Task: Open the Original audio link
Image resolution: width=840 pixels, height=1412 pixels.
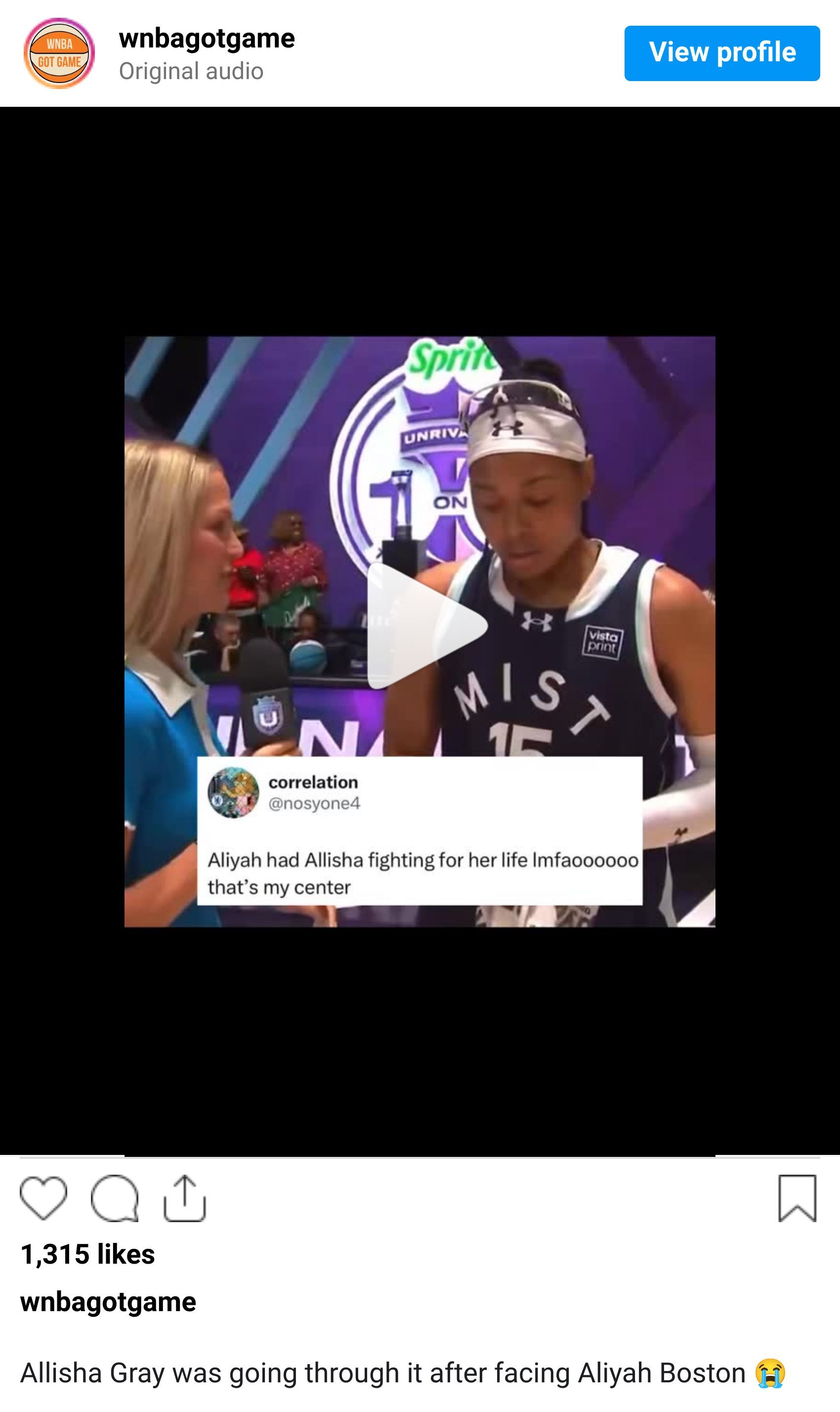Action: click(x=191, y=71)
